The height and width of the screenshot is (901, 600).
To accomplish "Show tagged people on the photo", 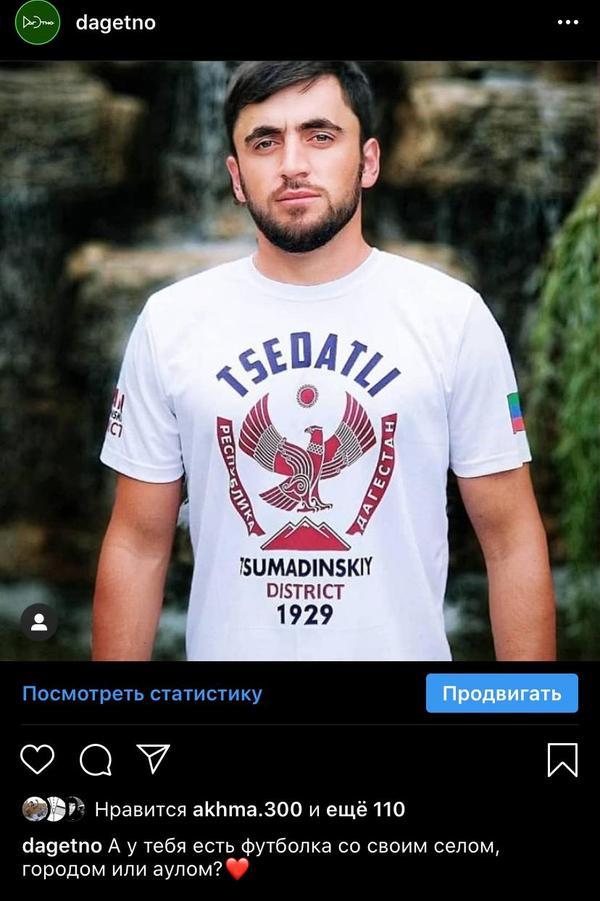I will 39,622.
